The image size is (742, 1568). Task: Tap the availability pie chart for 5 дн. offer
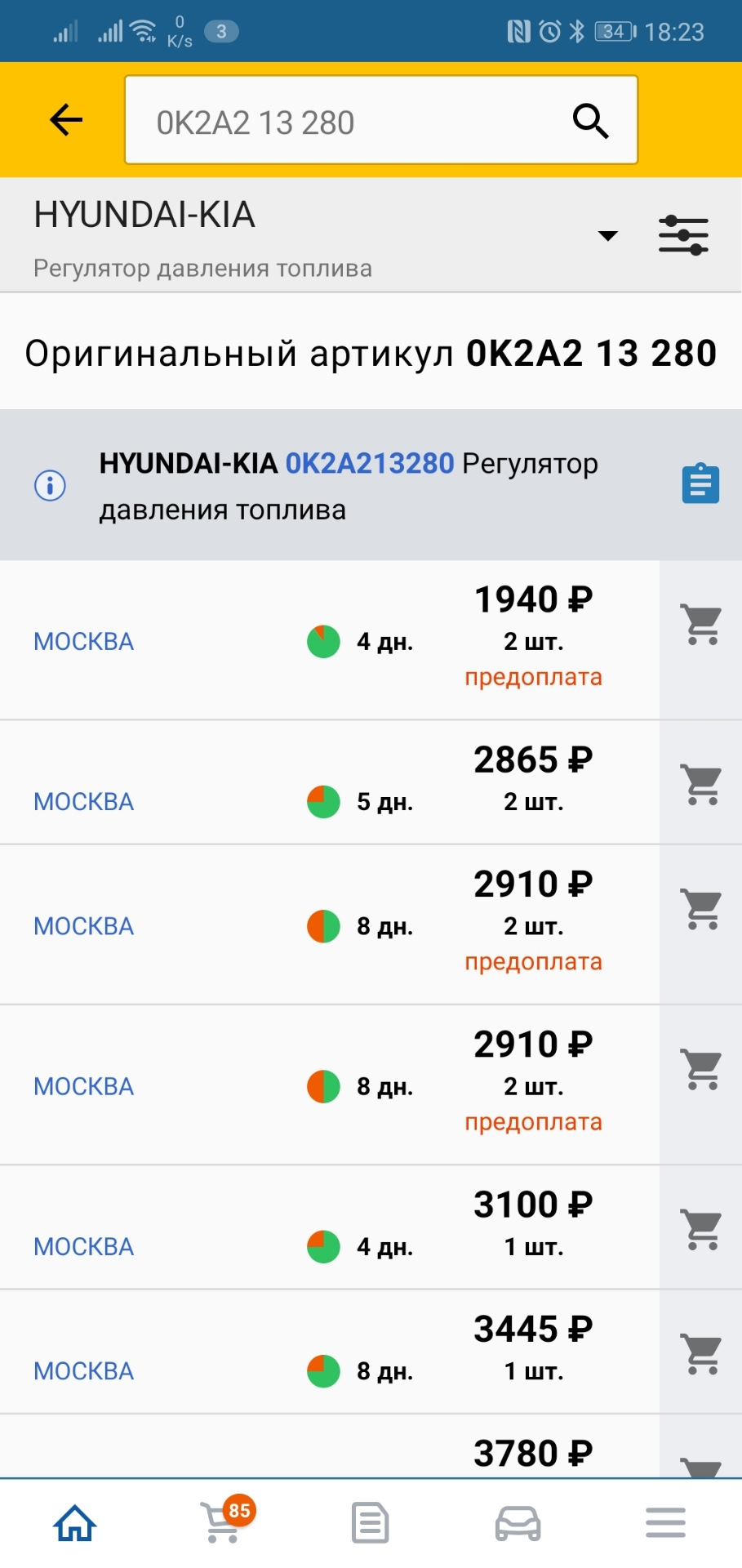[322, 802]
